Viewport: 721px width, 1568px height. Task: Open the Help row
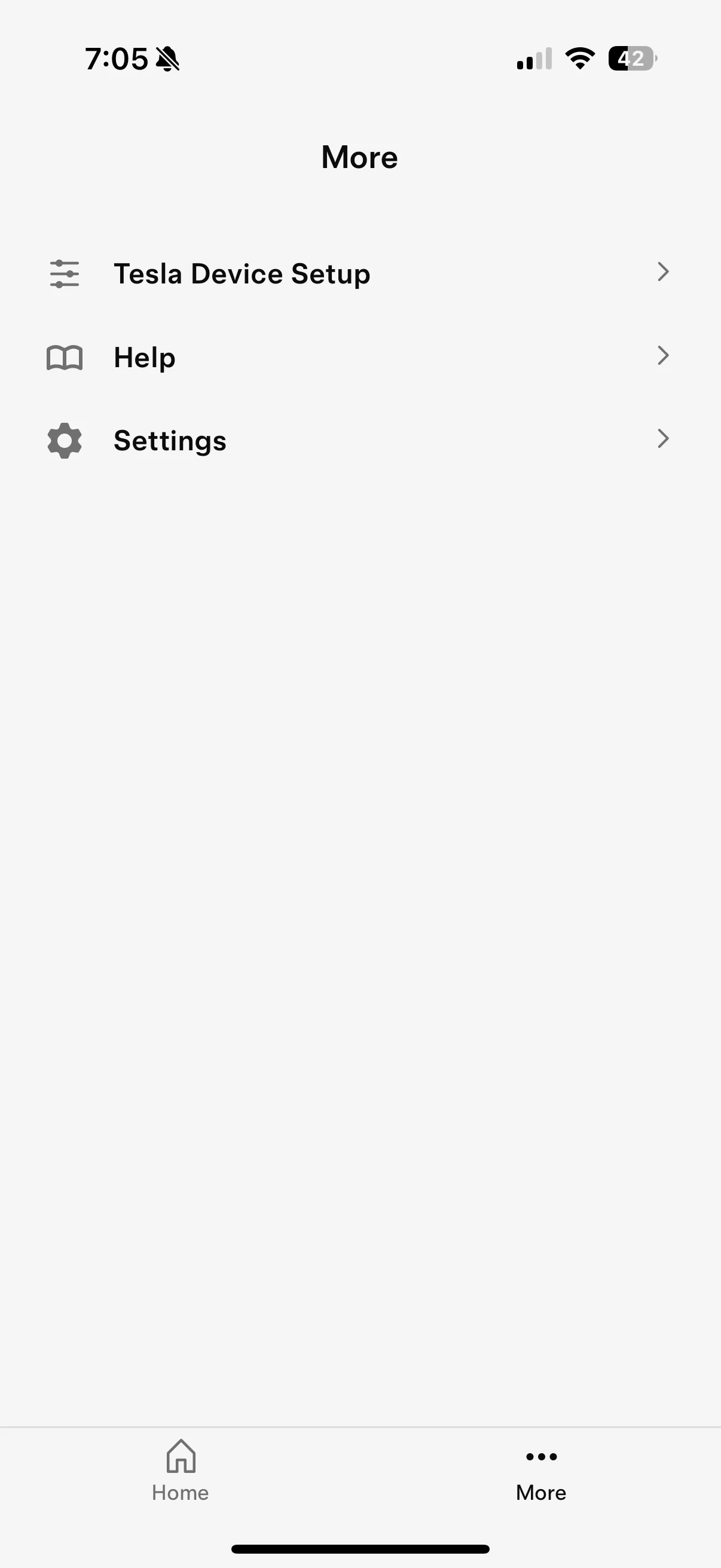(x=360, y=356)
